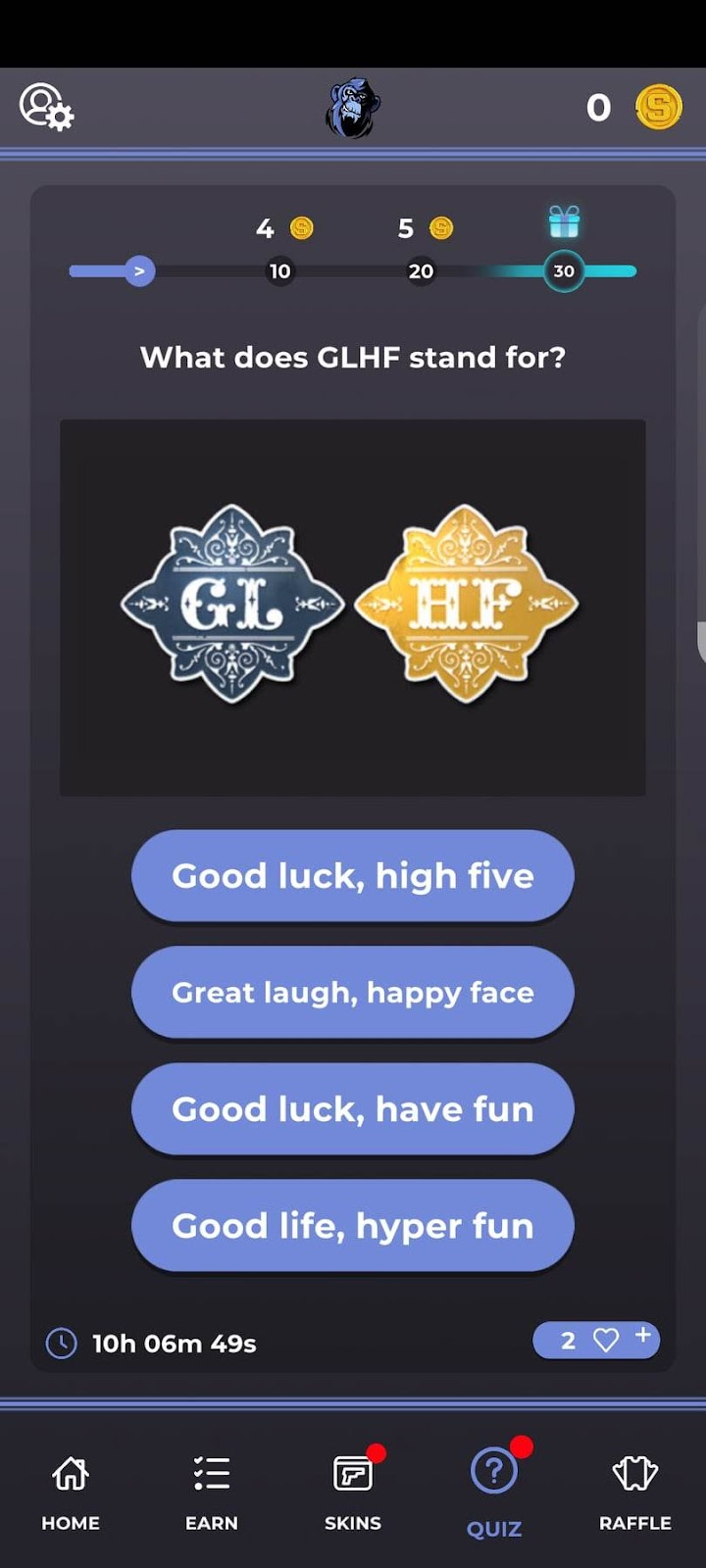Answer with Good luck, have fun

pyautogui.click(x=352, y=1108)
